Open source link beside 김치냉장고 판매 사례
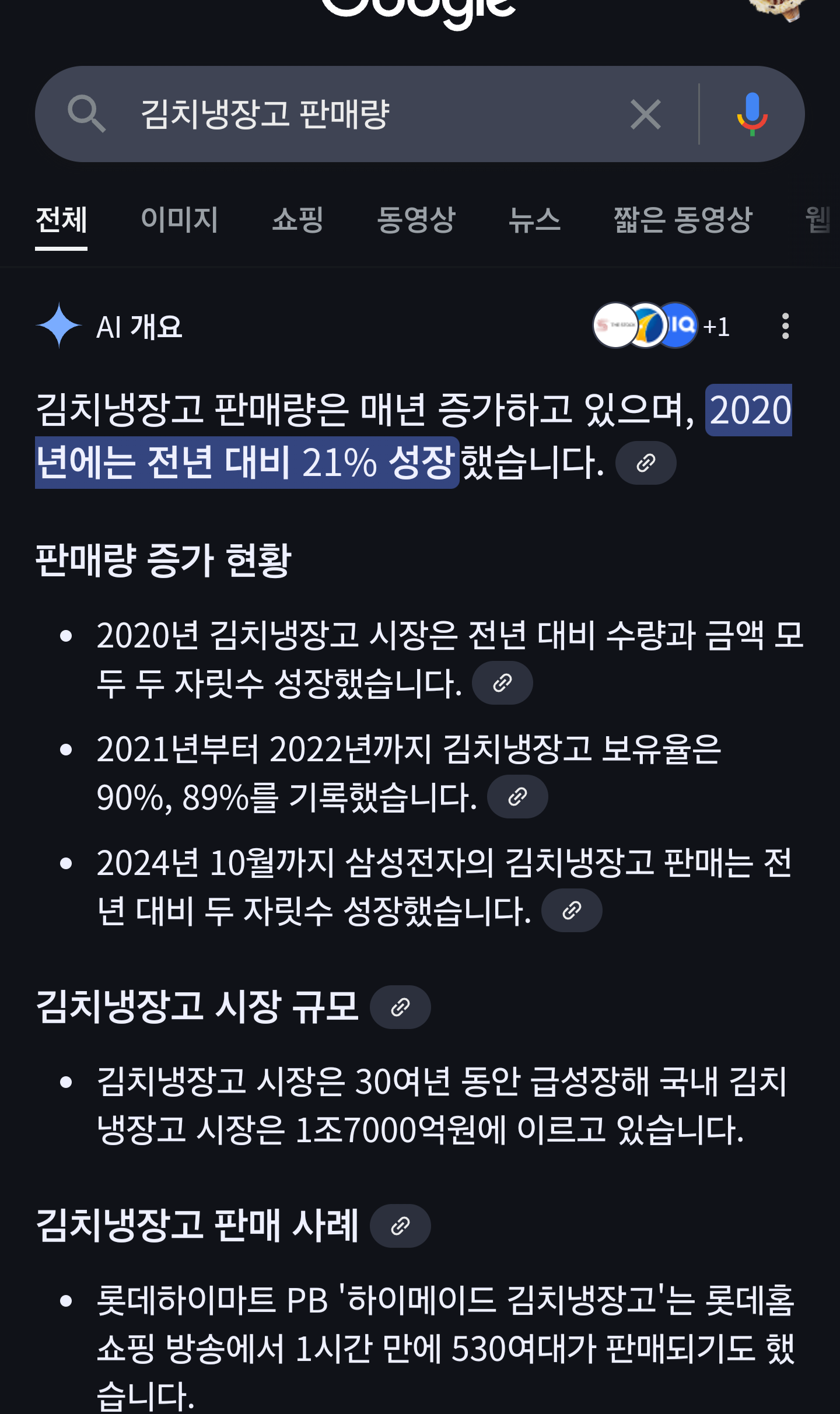 pos(400,1226)
